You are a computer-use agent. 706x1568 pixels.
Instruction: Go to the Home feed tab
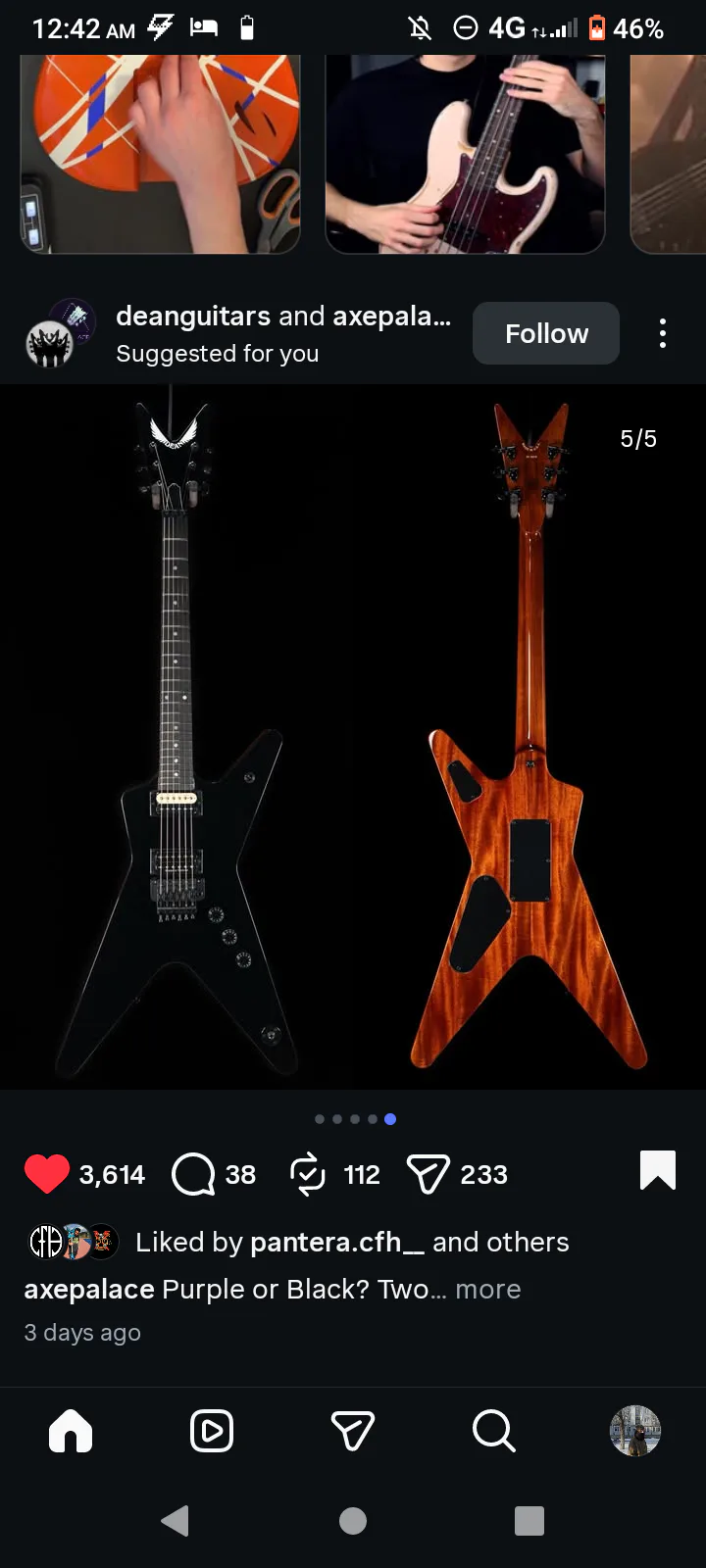point(71,1431)
